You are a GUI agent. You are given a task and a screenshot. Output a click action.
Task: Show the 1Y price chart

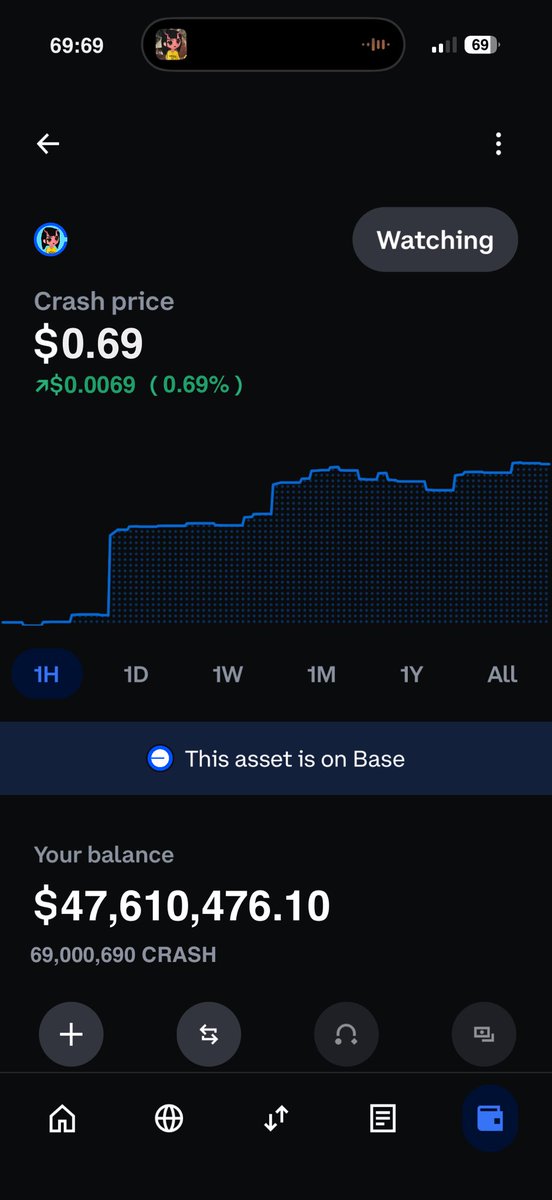pos(411,674)
